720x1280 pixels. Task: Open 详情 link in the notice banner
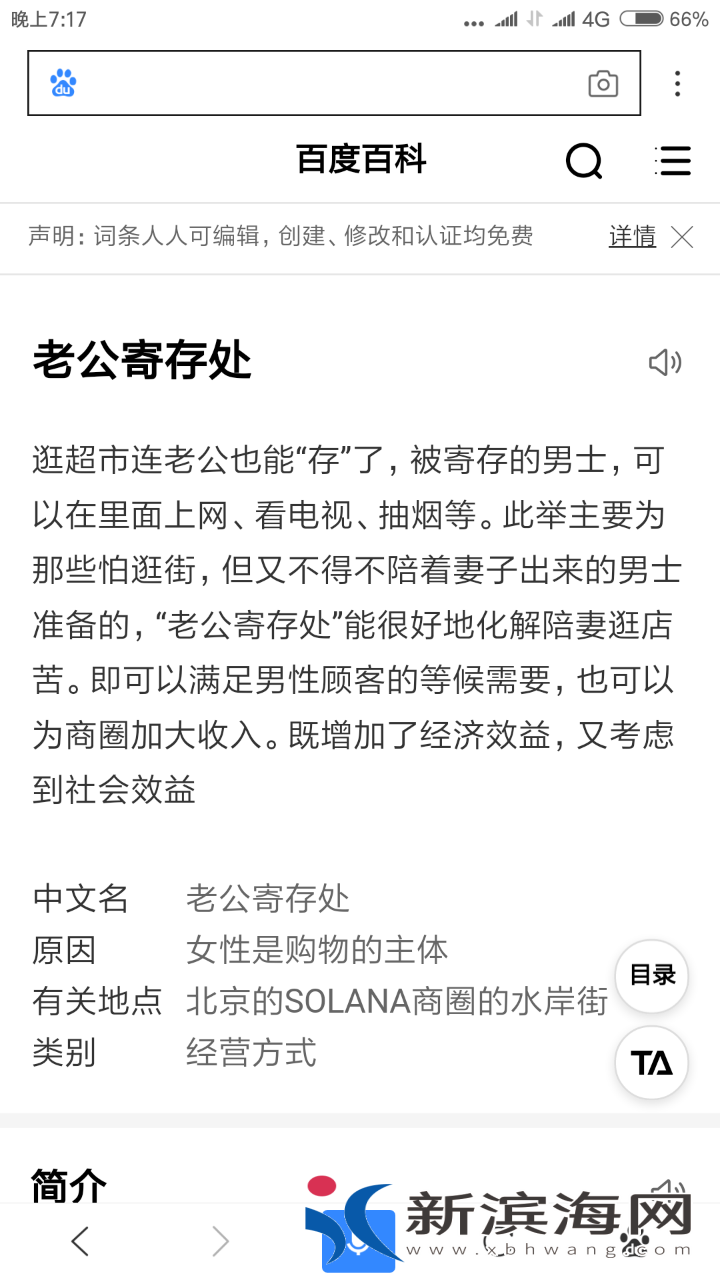pyautogui.click(x=632, y=237)
